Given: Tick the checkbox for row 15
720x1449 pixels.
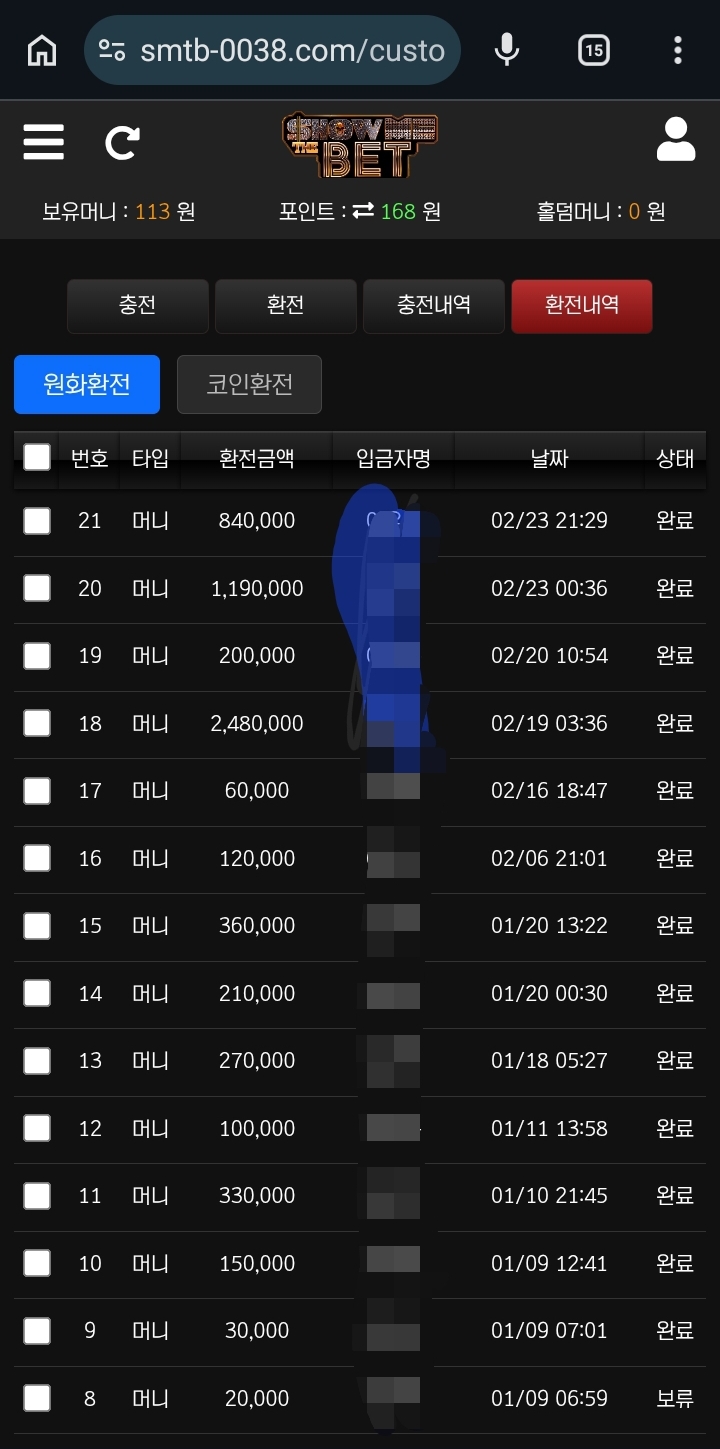Looking at the screenshot, I should point(37,925).
